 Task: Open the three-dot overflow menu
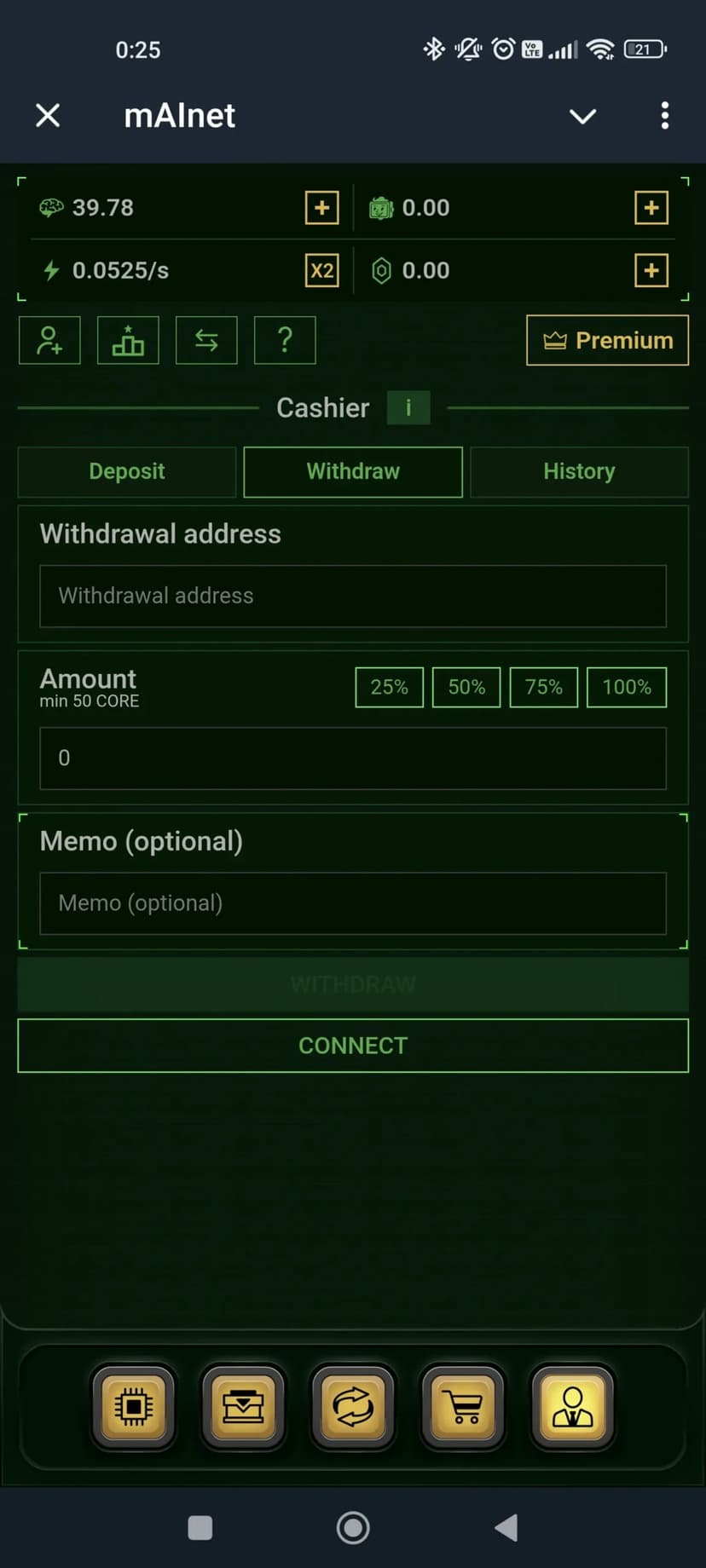[x=664, y=116]
